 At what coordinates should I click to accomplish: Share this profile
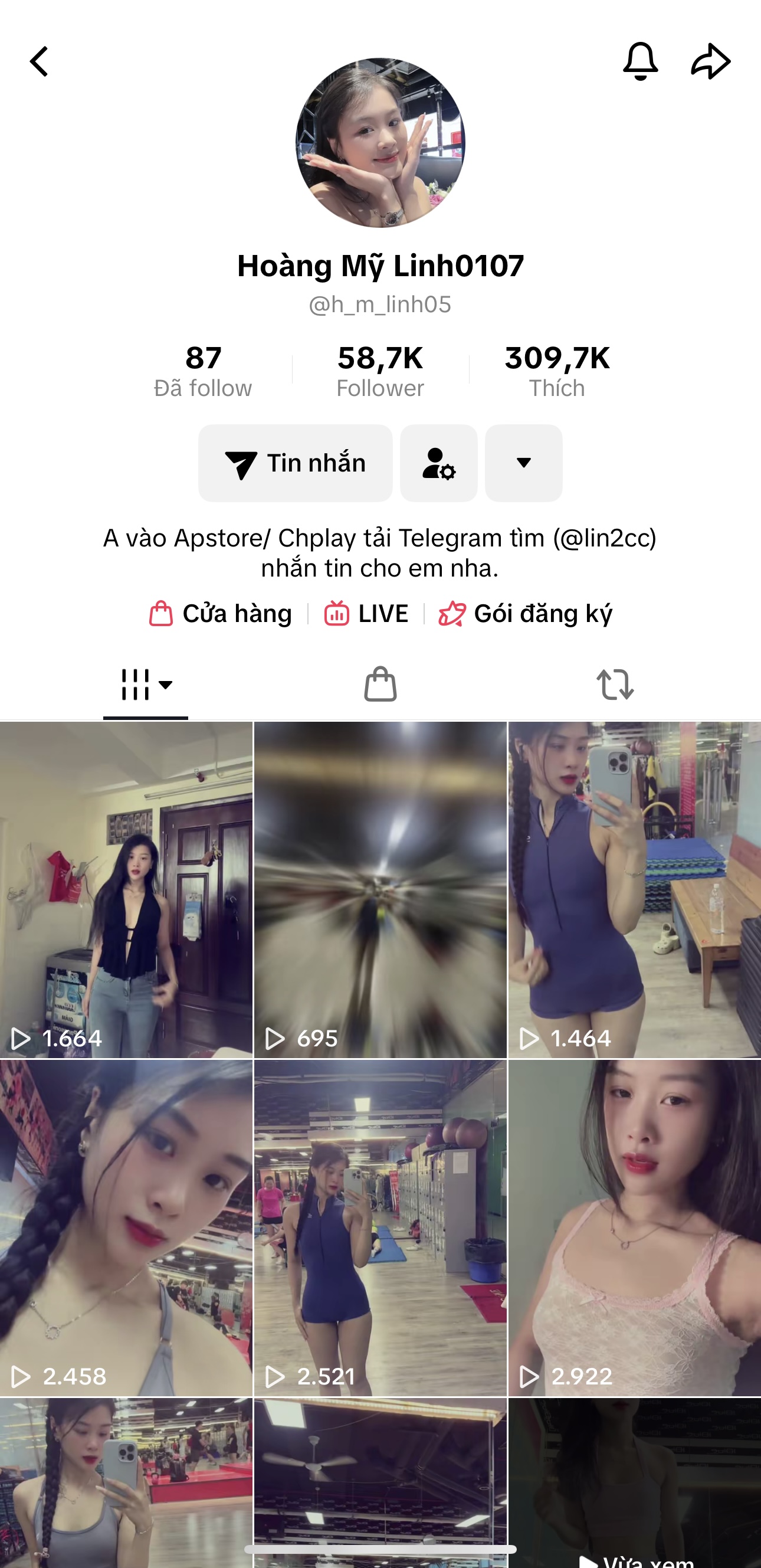pyautogui.click(x=710, y=61)
